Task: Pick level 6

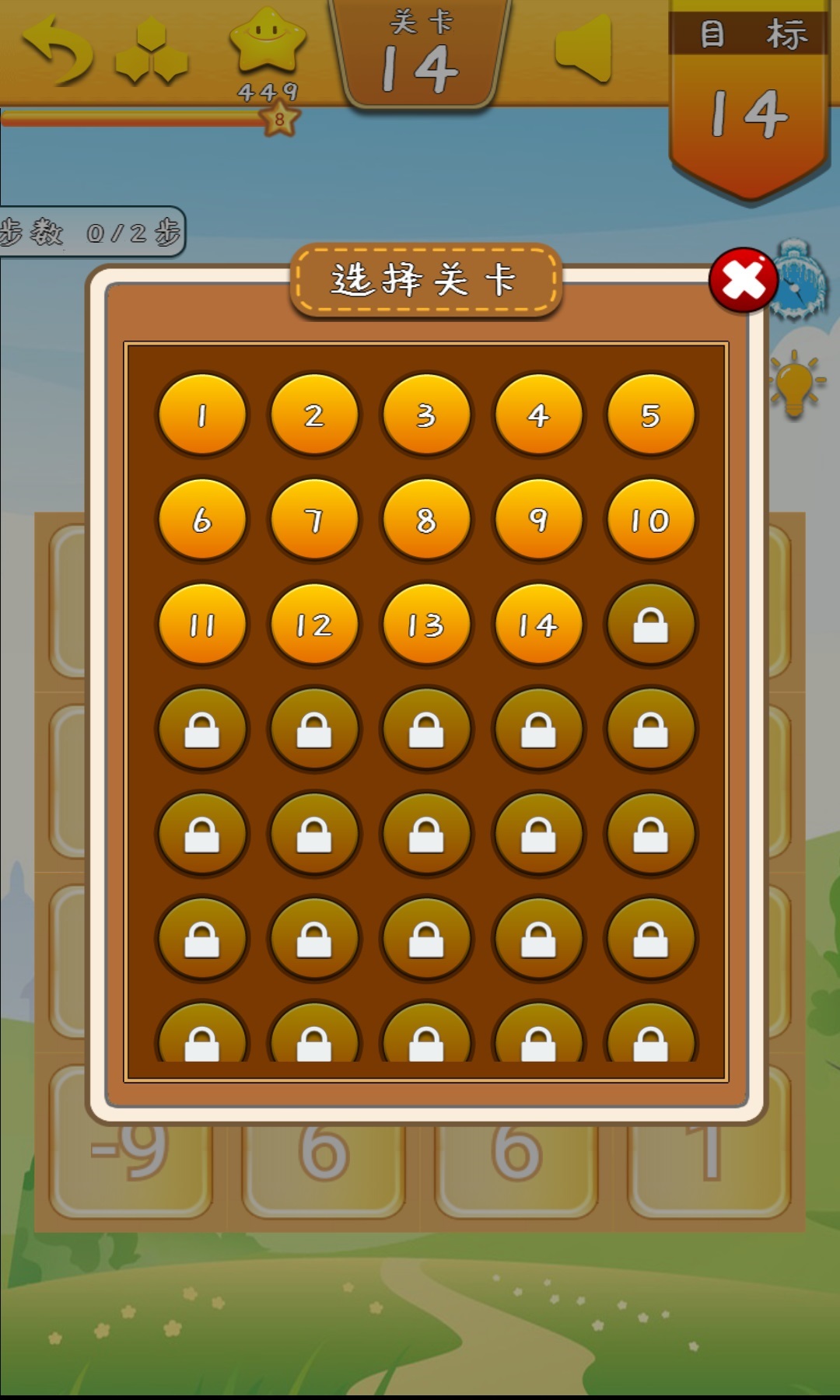Action: click(x=202, y=520)
